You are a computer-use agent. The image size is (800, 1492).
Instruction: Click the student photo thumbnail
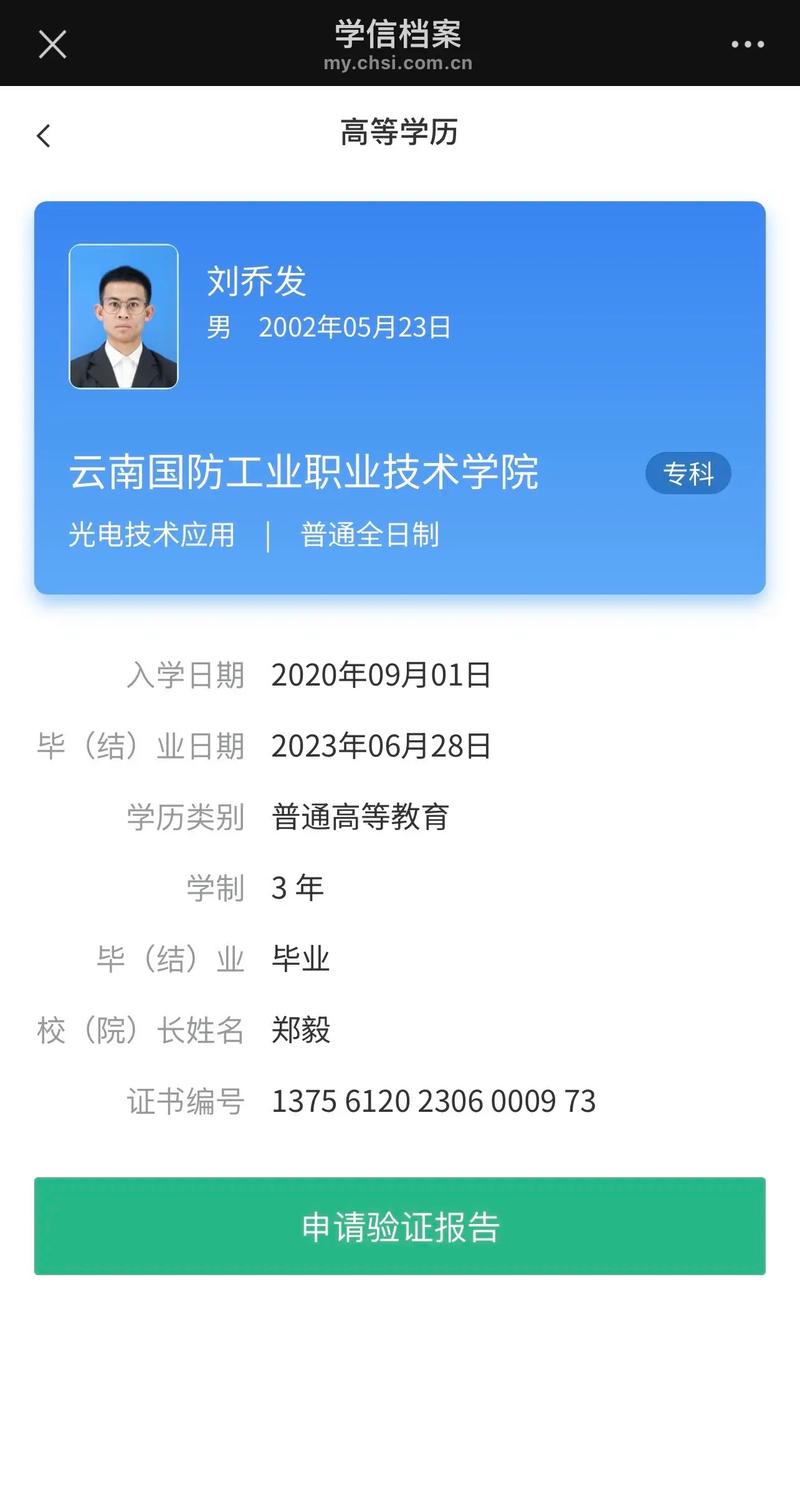click(123, 317)
